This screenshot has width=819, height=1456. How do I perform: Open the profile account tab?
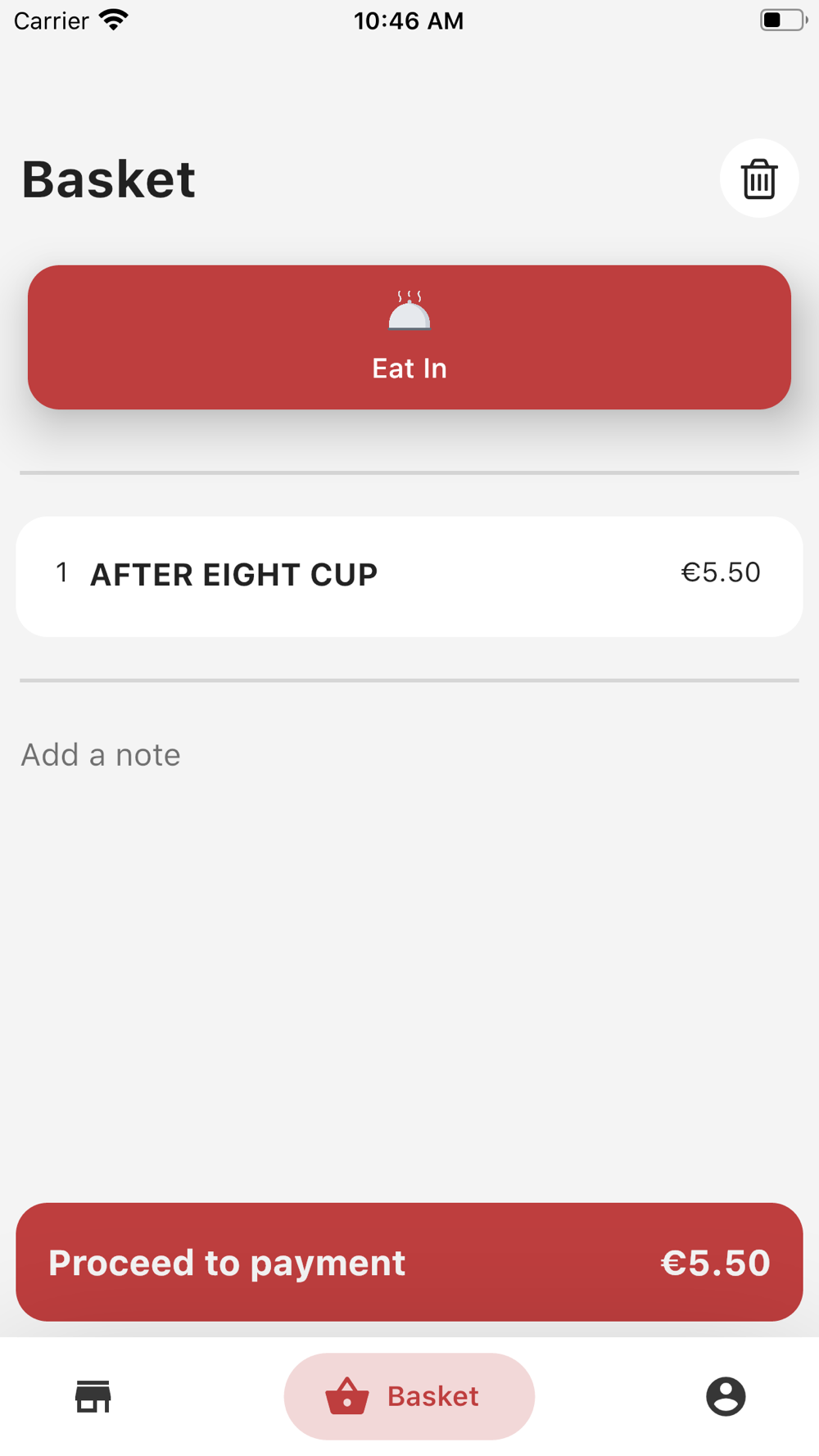pos(726,1396)
